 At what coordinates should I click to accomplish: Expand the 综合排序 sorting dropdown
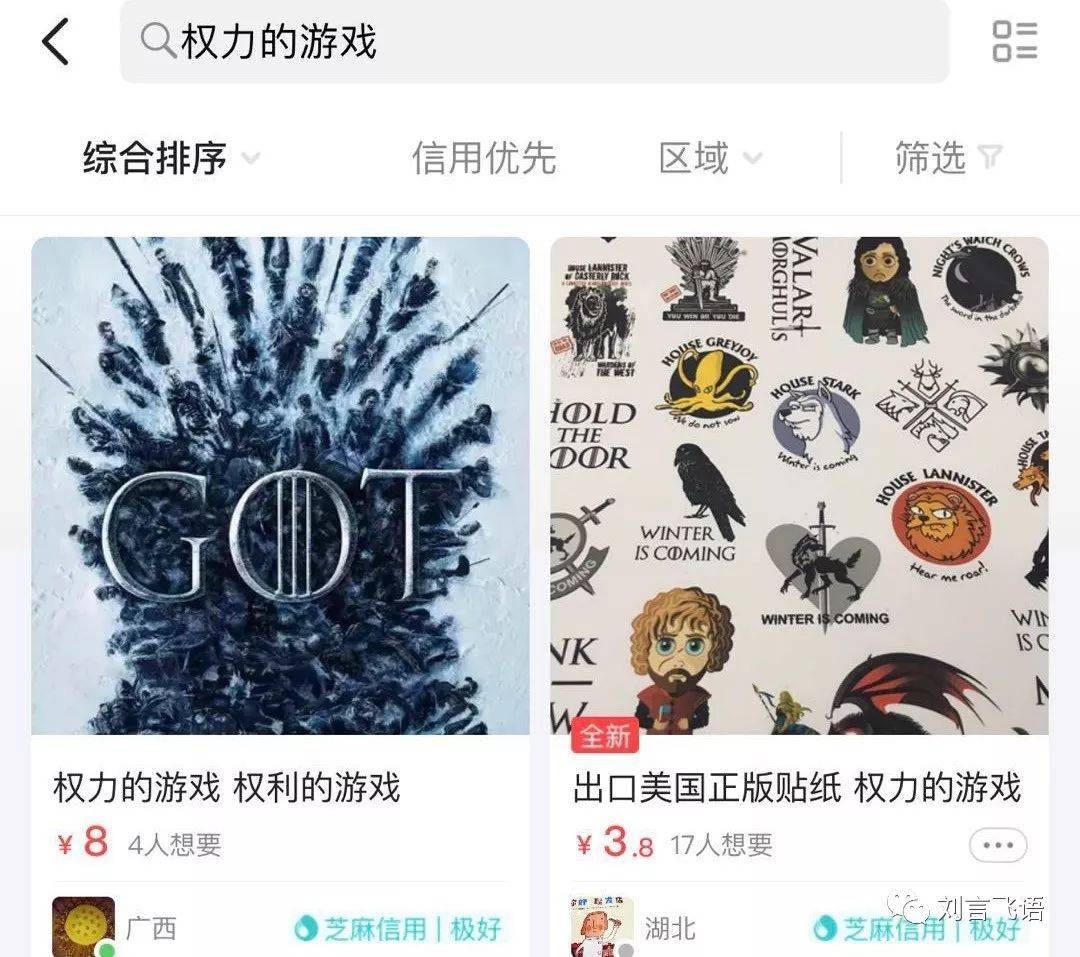[170, 158]
